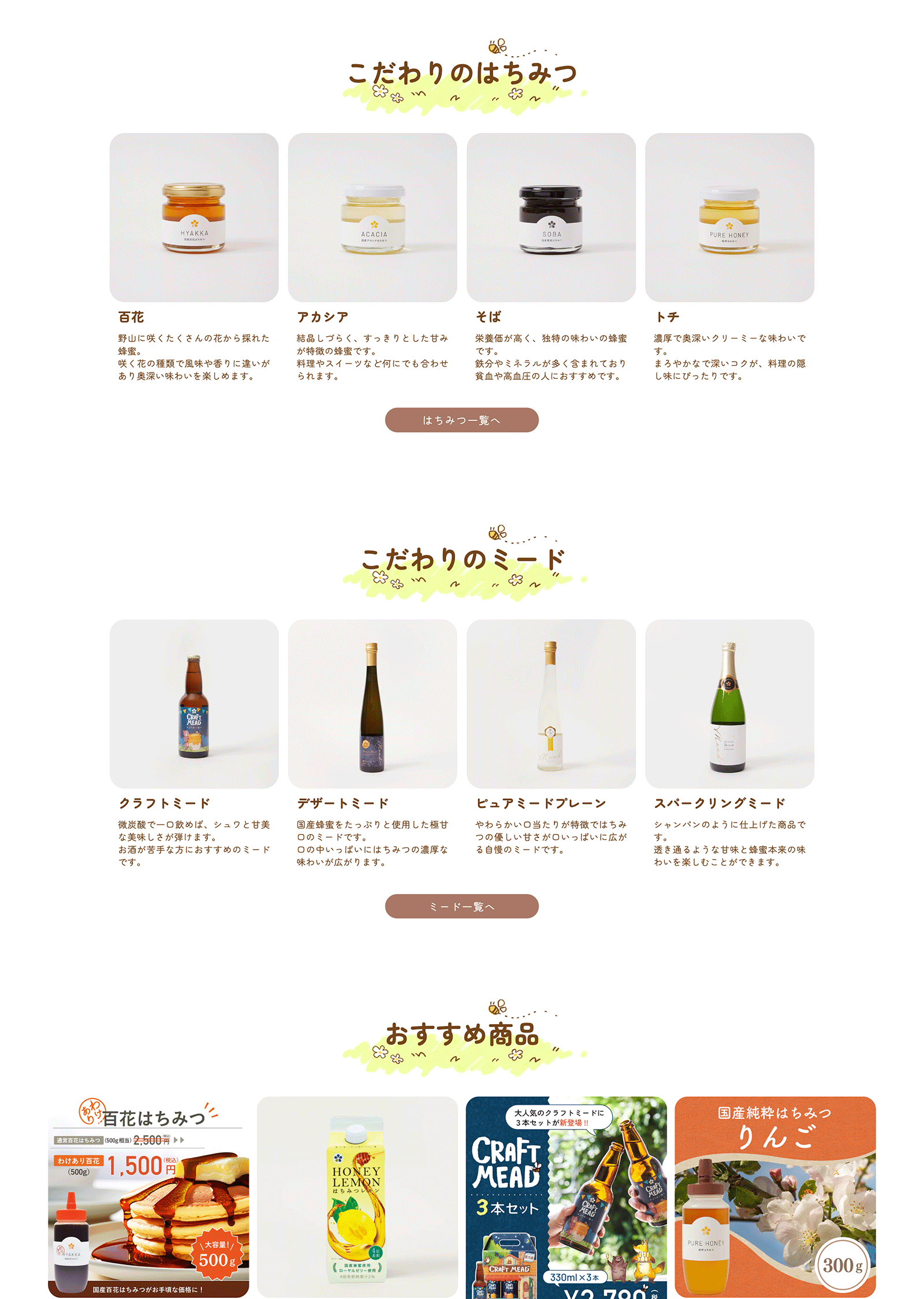Open the デザートミード product card
The image size is (924, 1299).
pos(372,704)
